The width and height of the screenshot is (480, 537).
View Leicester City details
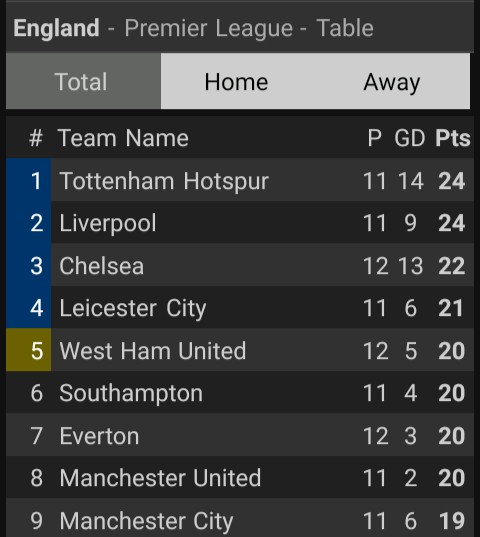click(240, 307)
